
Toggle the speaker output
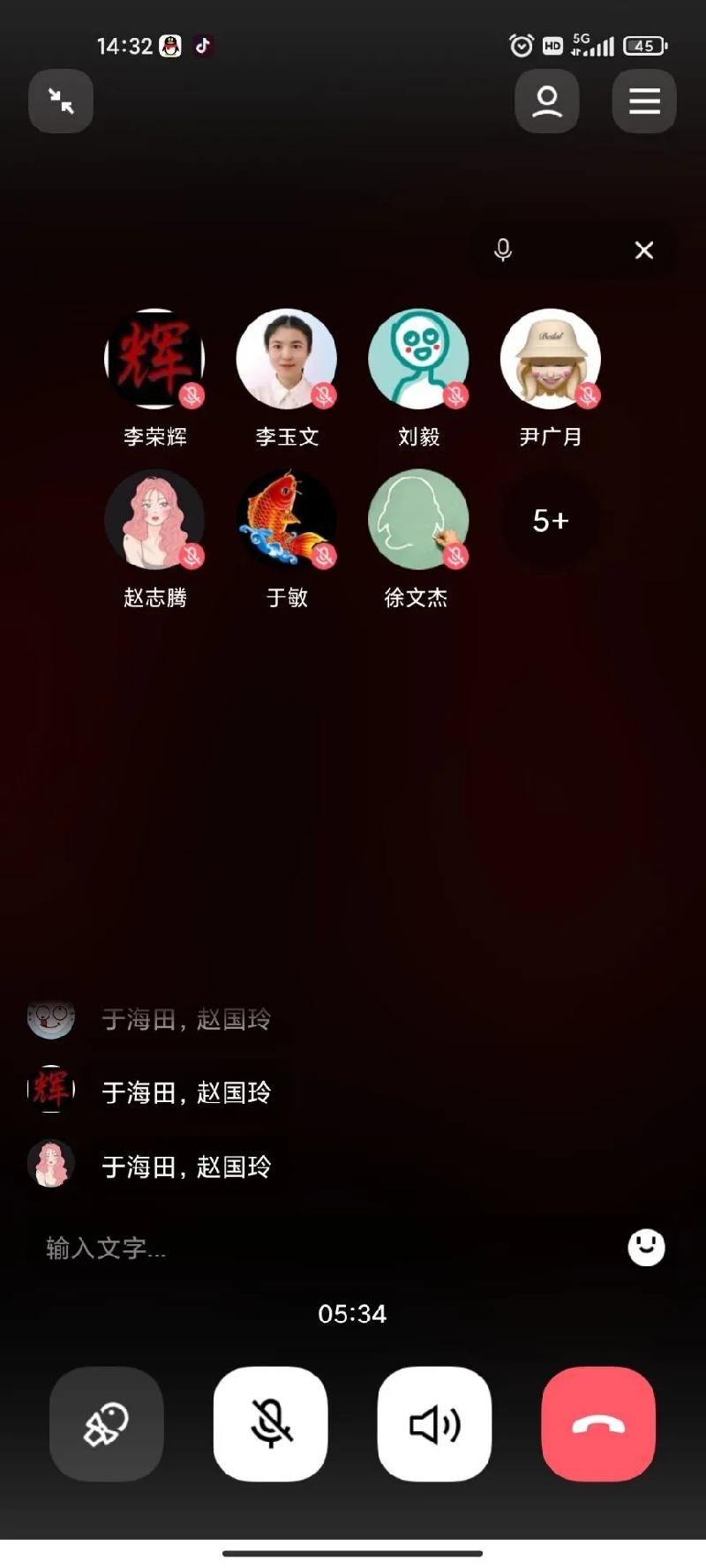point(434,1423)
